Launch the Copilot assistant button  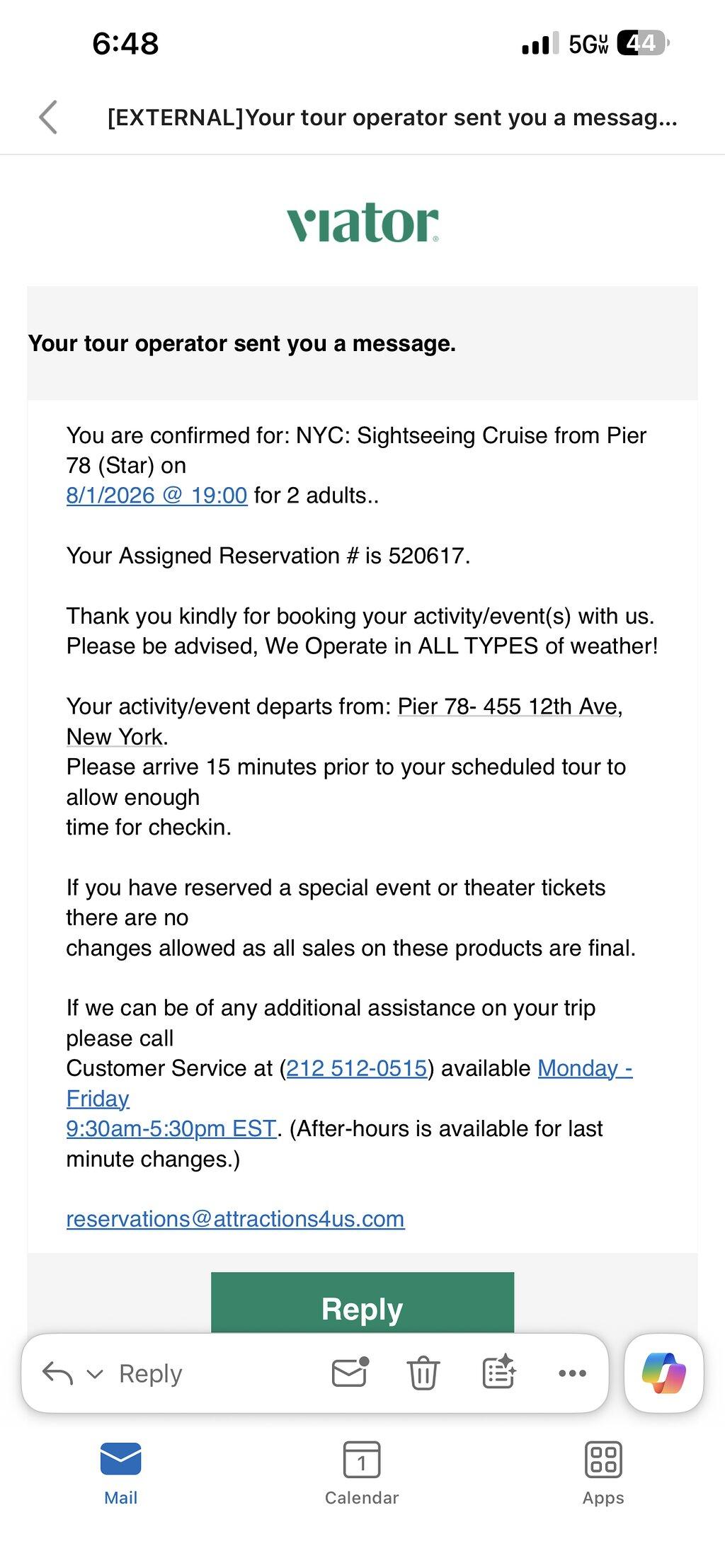pyautogui.click(x=664, y=1373)
